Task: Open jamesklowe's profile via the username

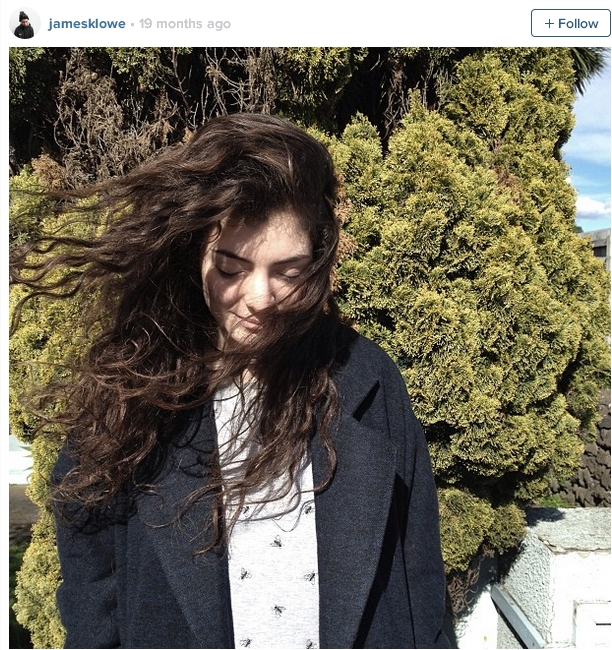Action: coord(87,23)
